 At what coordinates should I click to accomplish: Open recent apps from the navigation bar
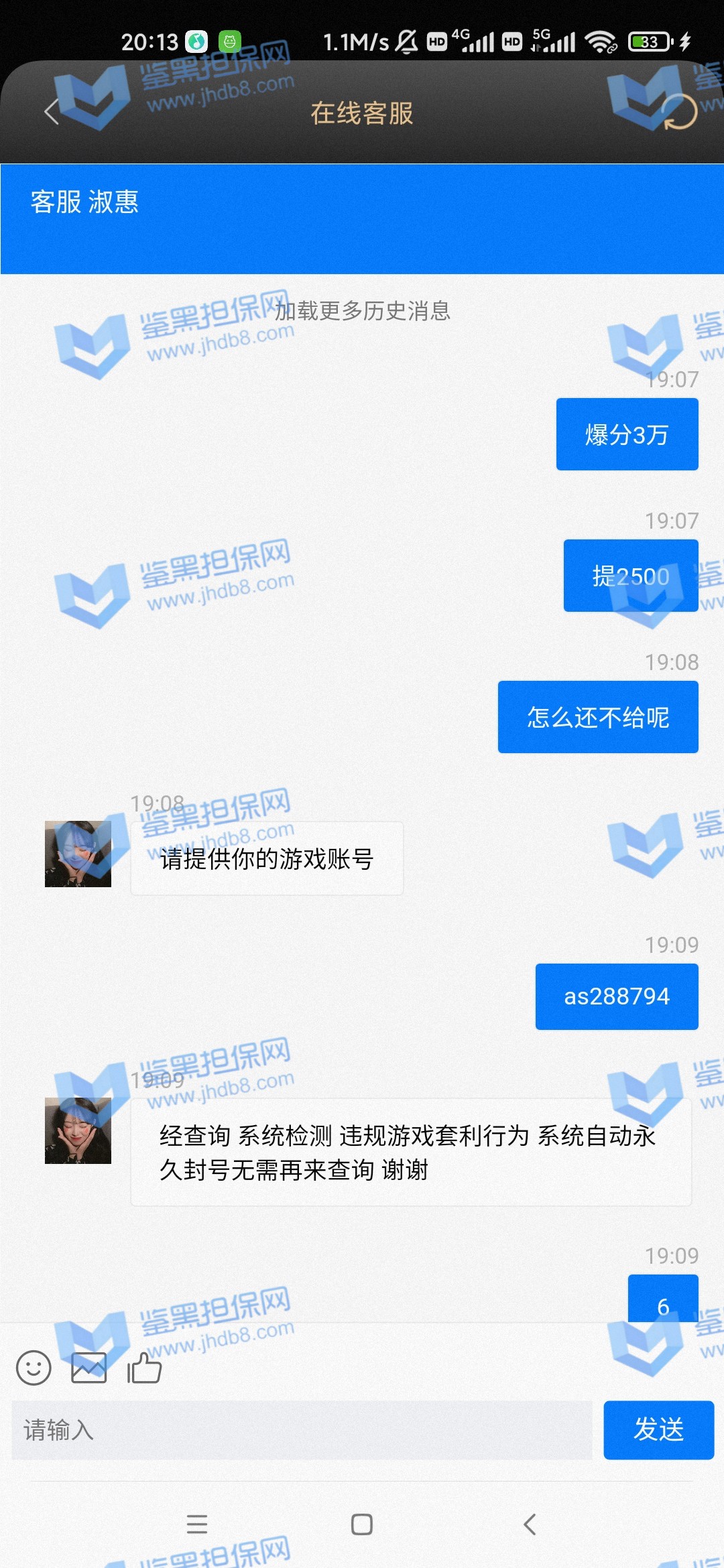tap(196, 1524)
